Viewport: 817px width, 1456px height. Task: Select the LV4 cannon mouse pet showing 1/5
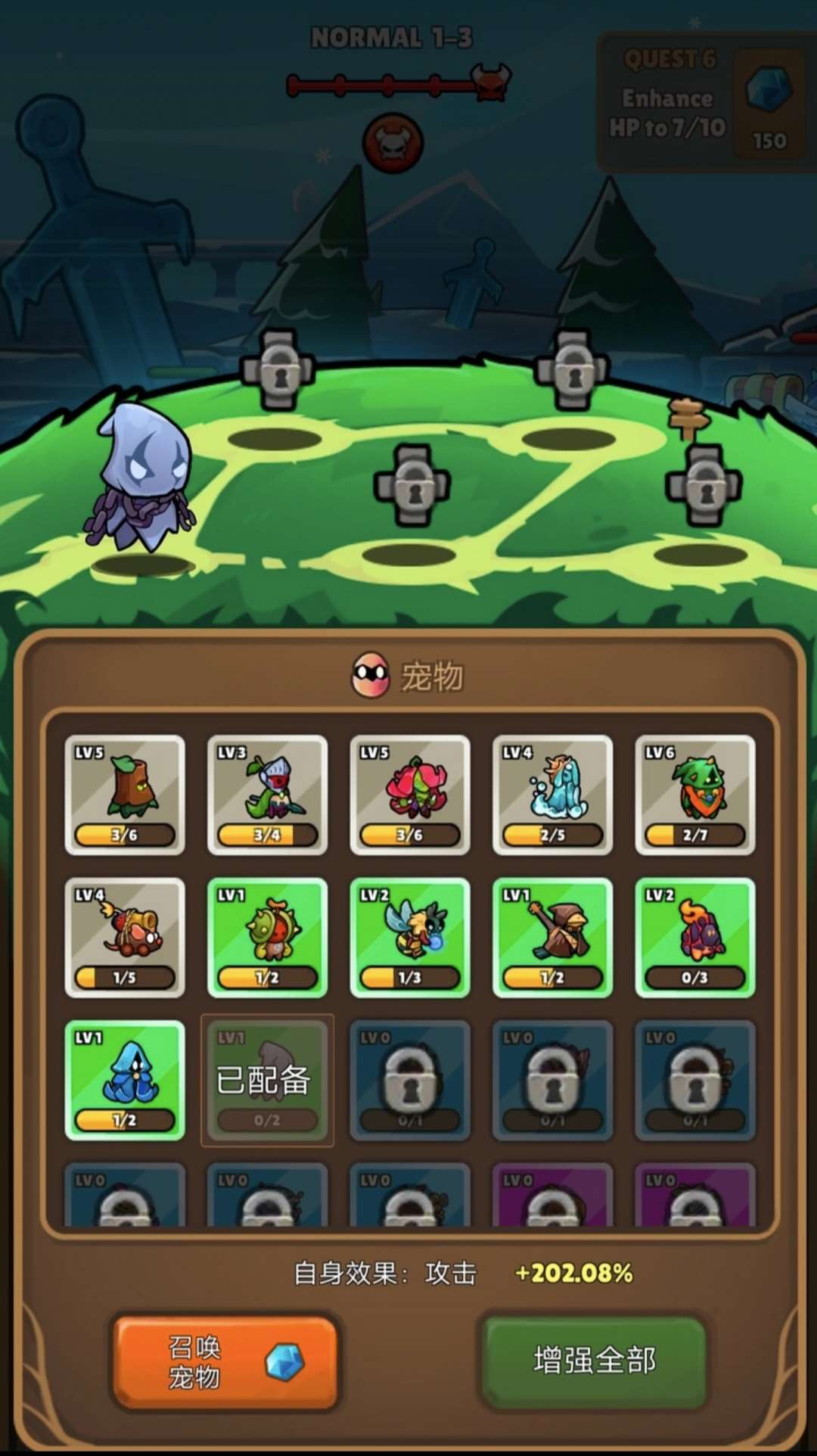tap(125, 938)
